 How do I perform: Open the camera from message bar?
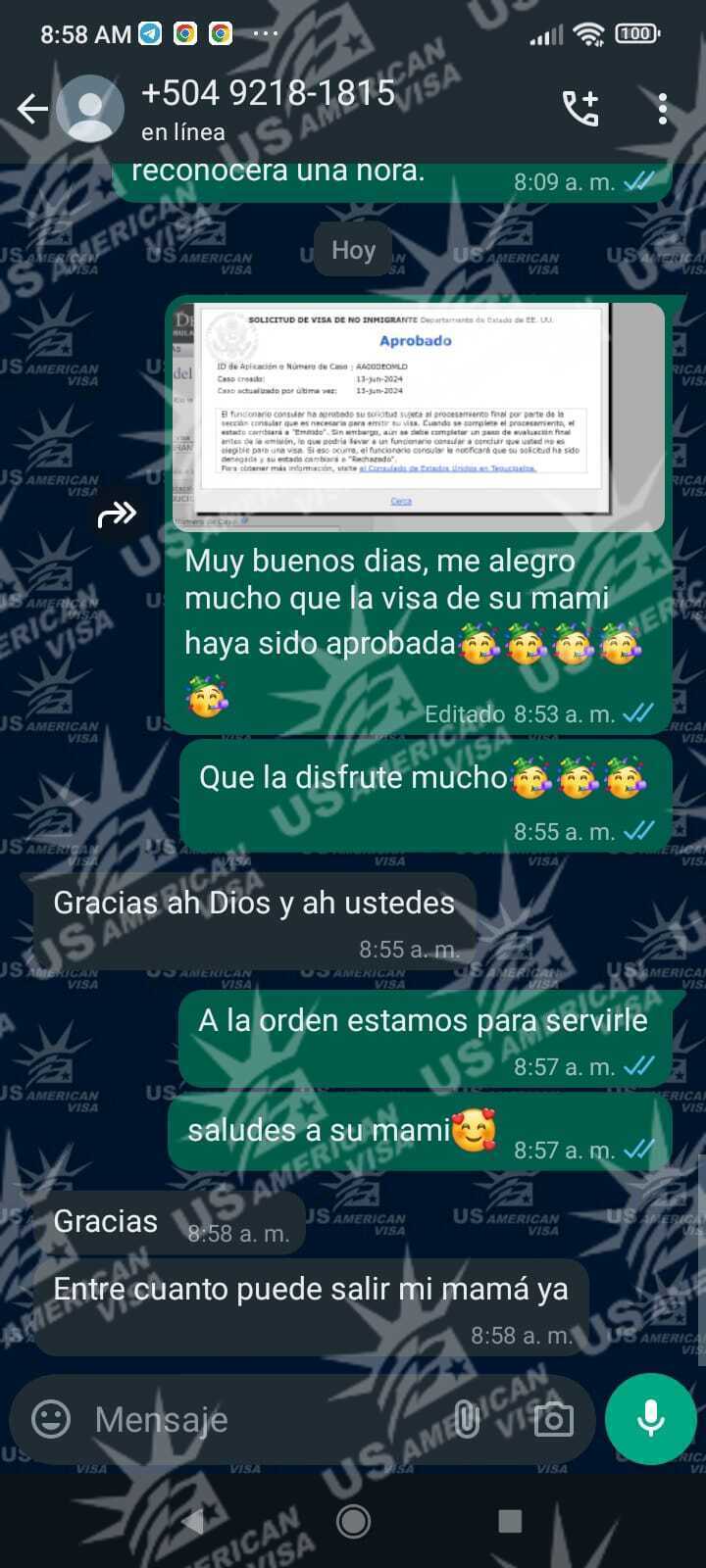click(553, 1418)
